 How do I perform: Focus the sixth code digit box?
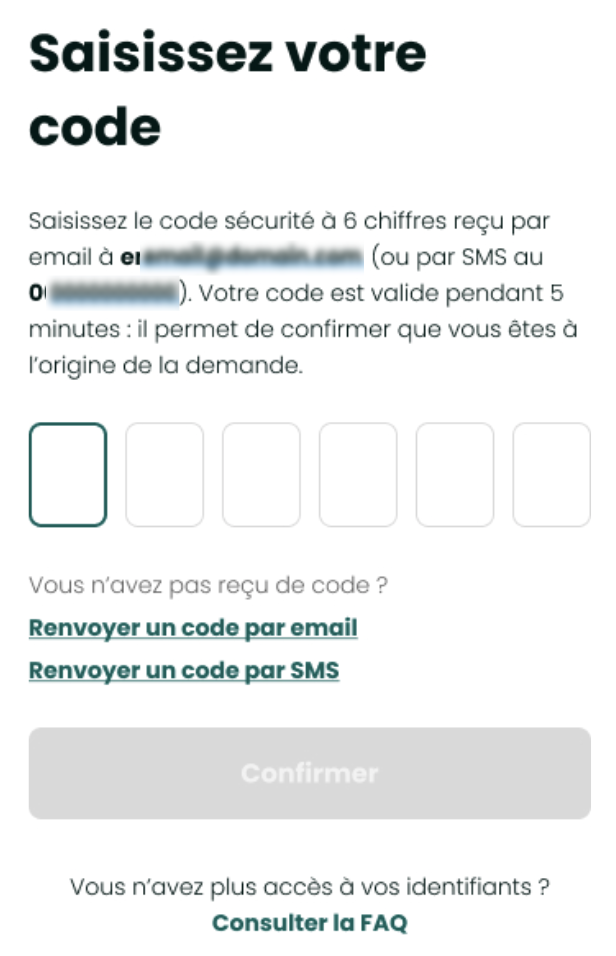(551, 475)
